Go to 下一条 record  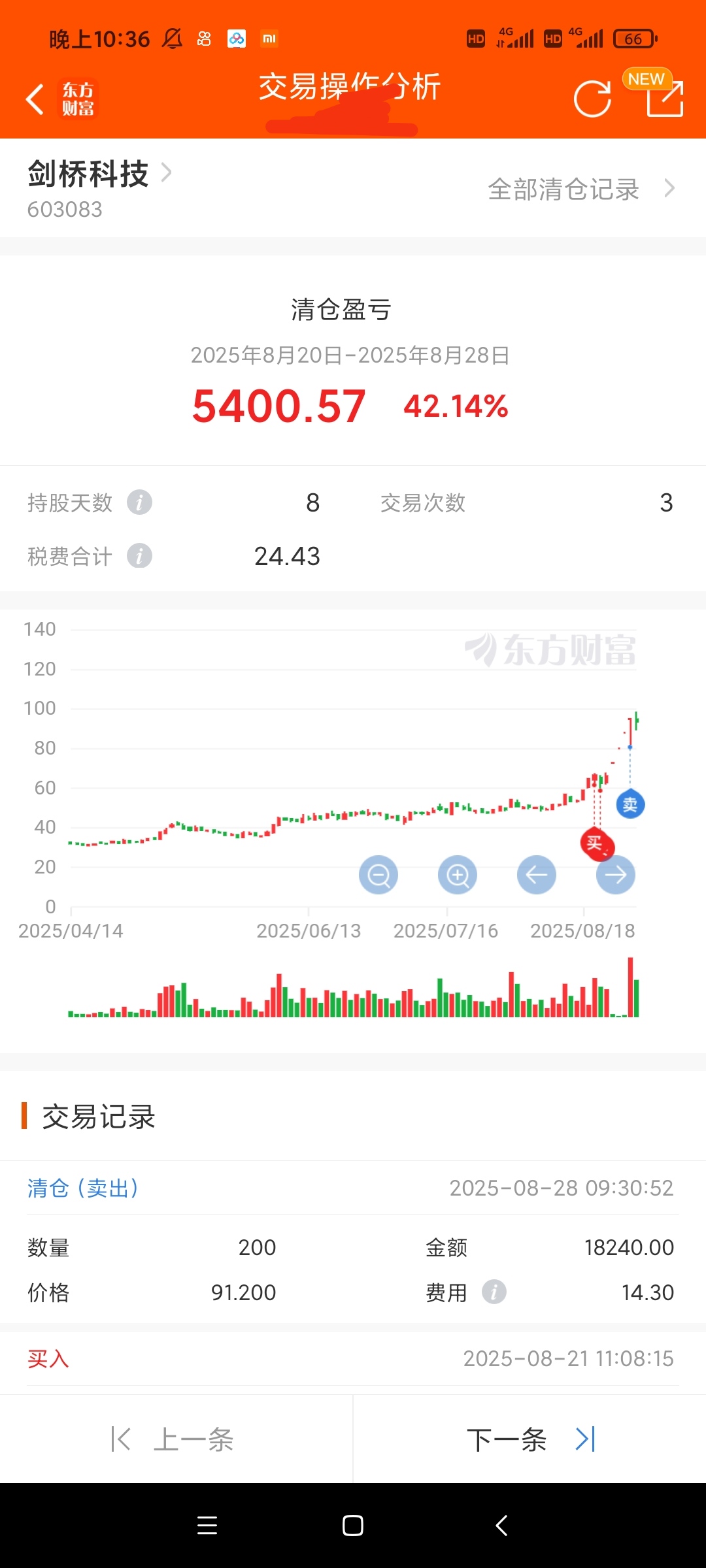click(529, 1439)
